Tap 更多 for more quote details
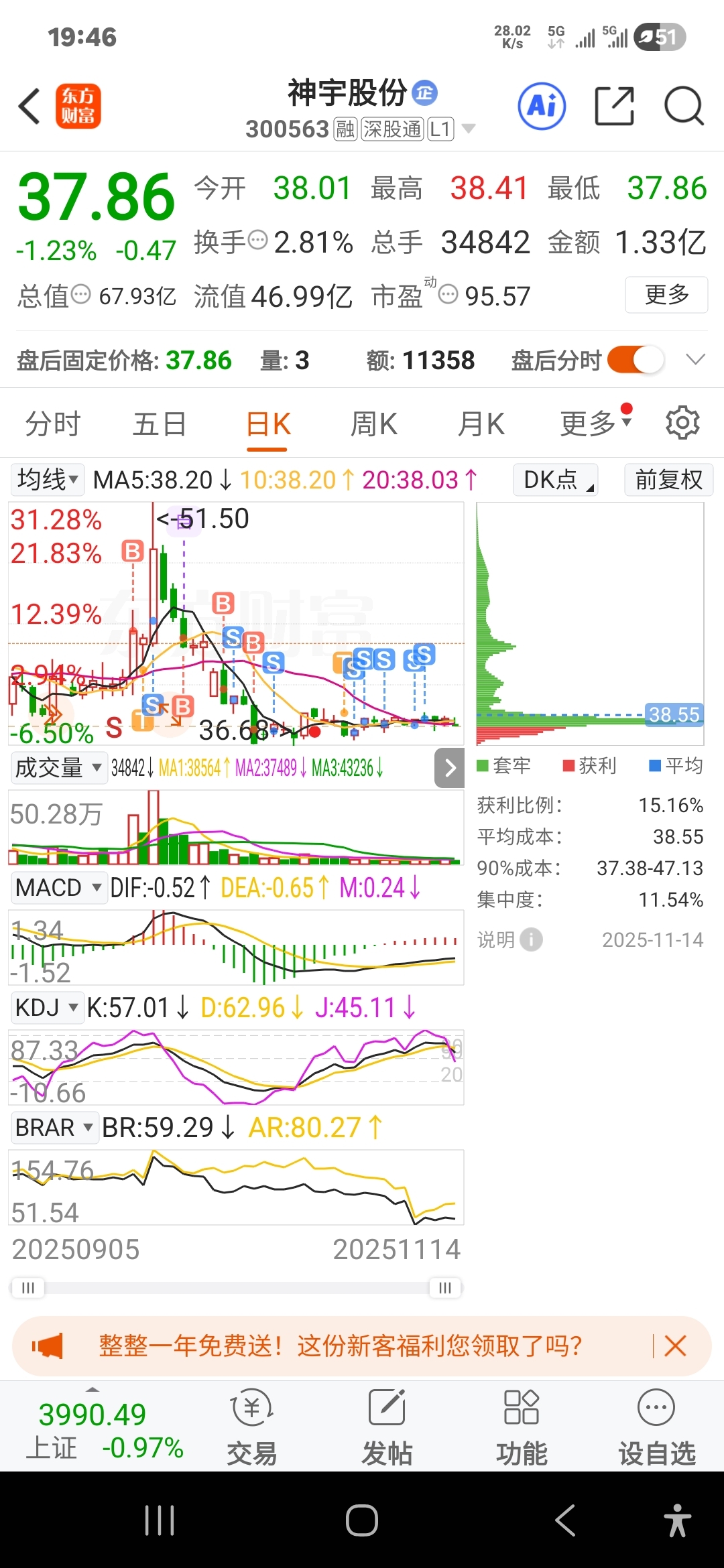The width and height of the screenshot is (724, 1568). [666, 294]
